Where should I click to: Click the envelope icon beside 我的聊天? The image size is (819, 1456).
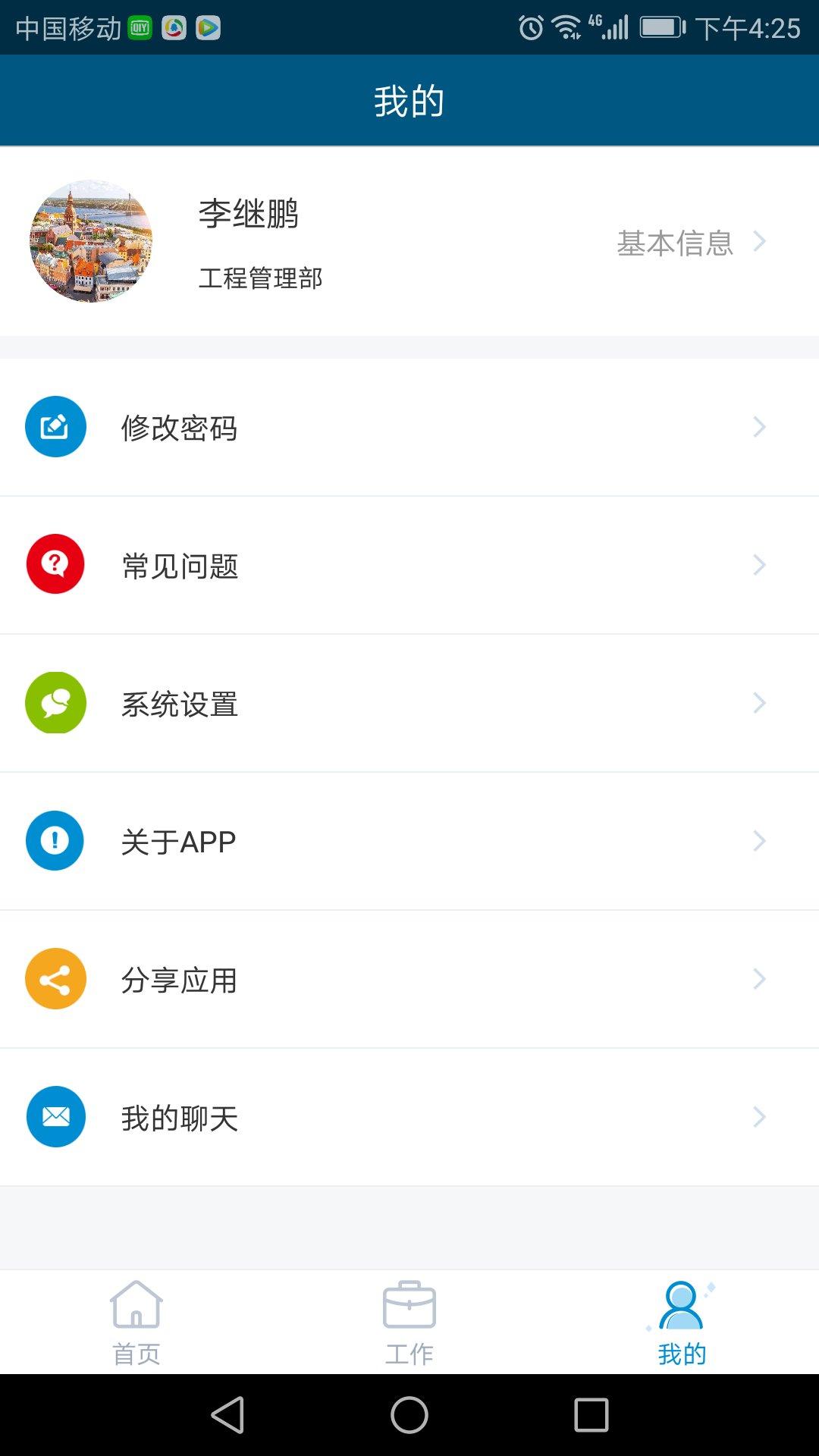point(55,1117)
